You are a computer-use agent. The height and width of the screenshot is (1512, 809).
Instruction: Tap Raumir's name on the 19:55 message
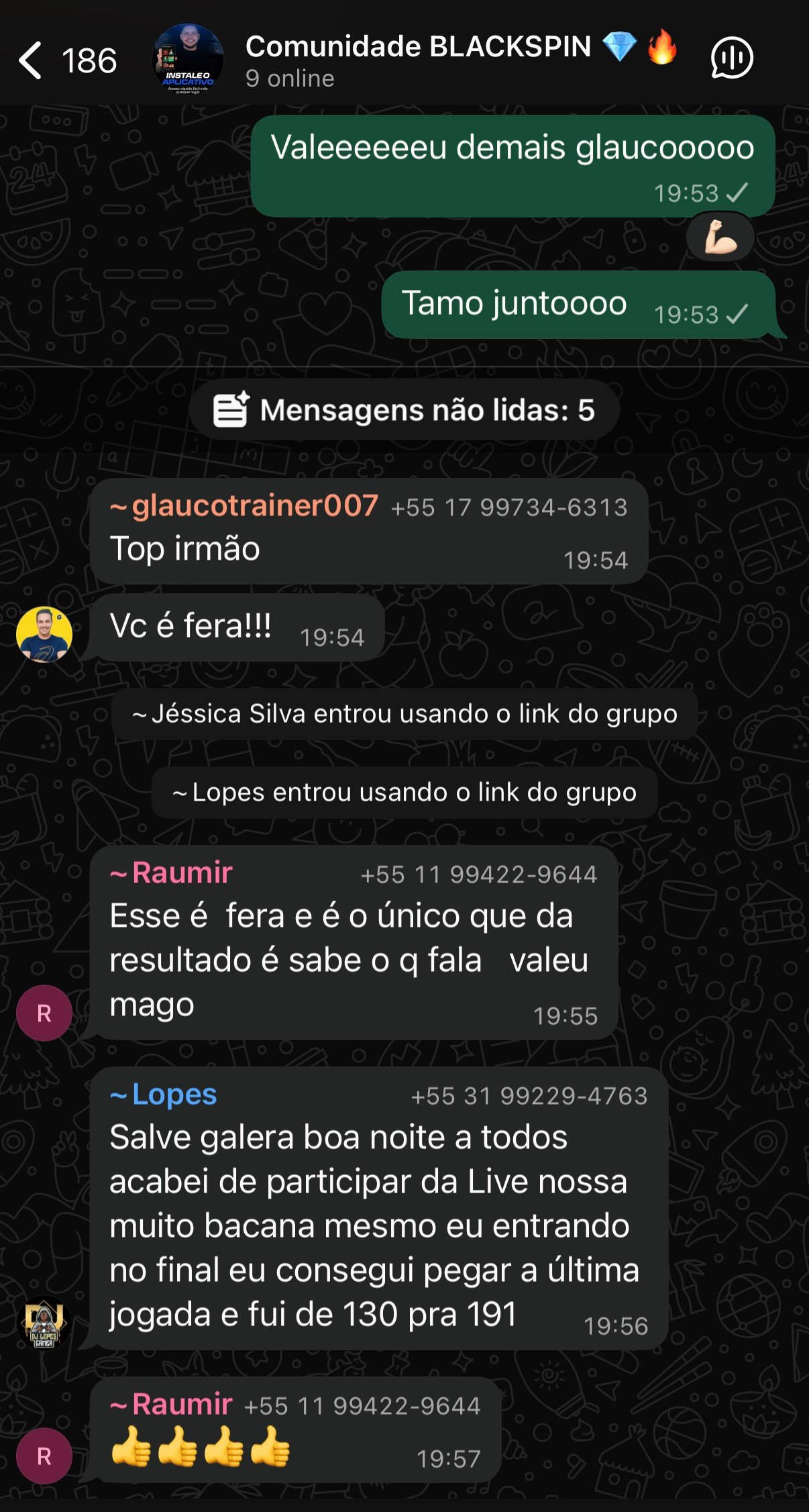pos(172,873)
